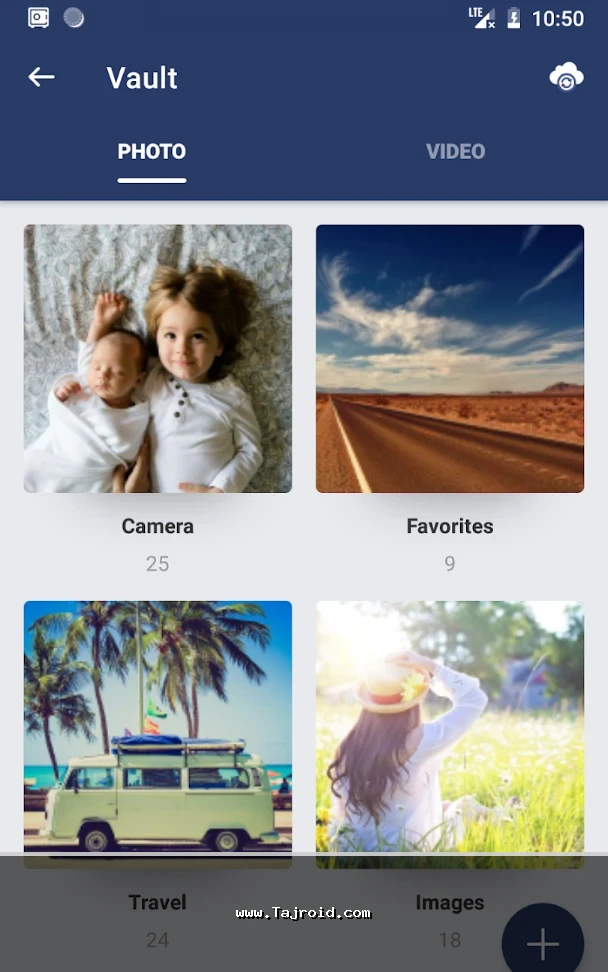Switch to the Video tab

coord(455,152)
